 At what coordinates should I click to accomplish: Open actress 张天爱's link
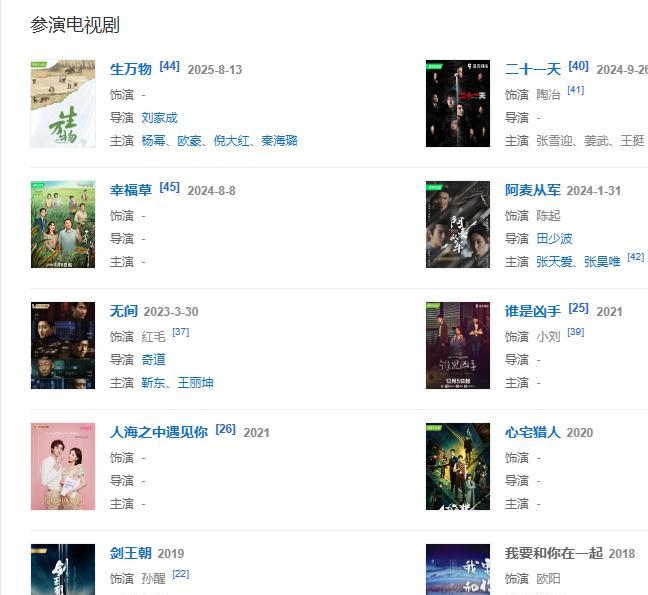(x=554, y=261)
